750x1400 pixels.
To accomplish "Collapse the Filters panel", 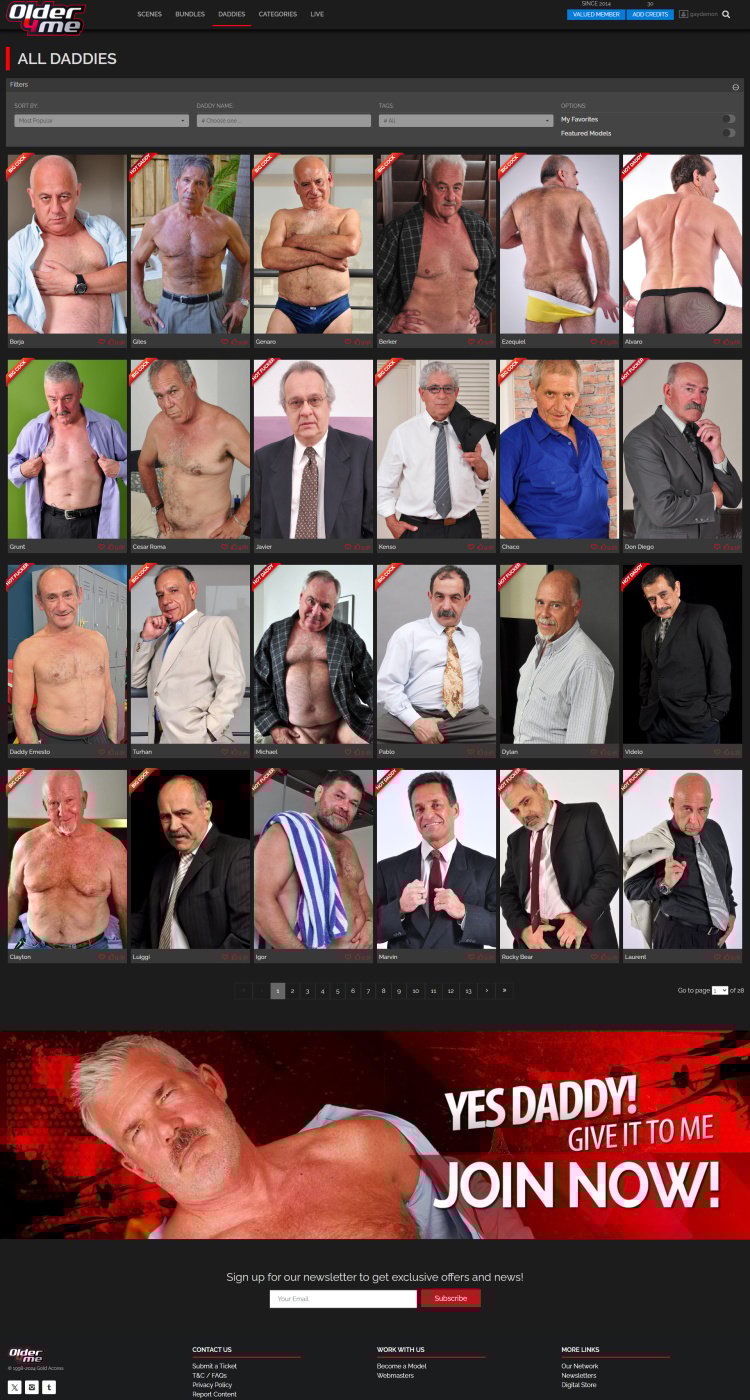I will 736,87.
